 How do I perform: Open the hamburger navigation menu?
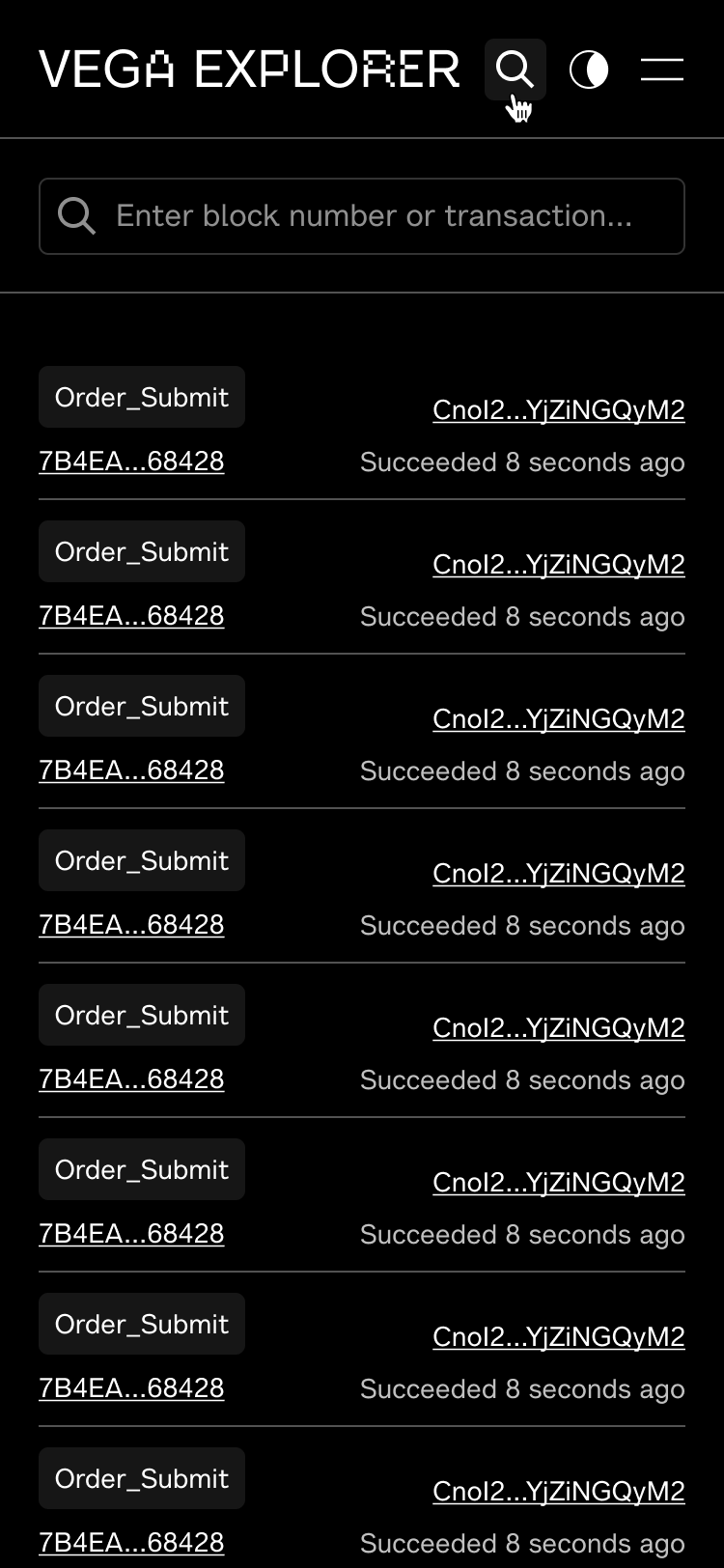click(662, 70)
